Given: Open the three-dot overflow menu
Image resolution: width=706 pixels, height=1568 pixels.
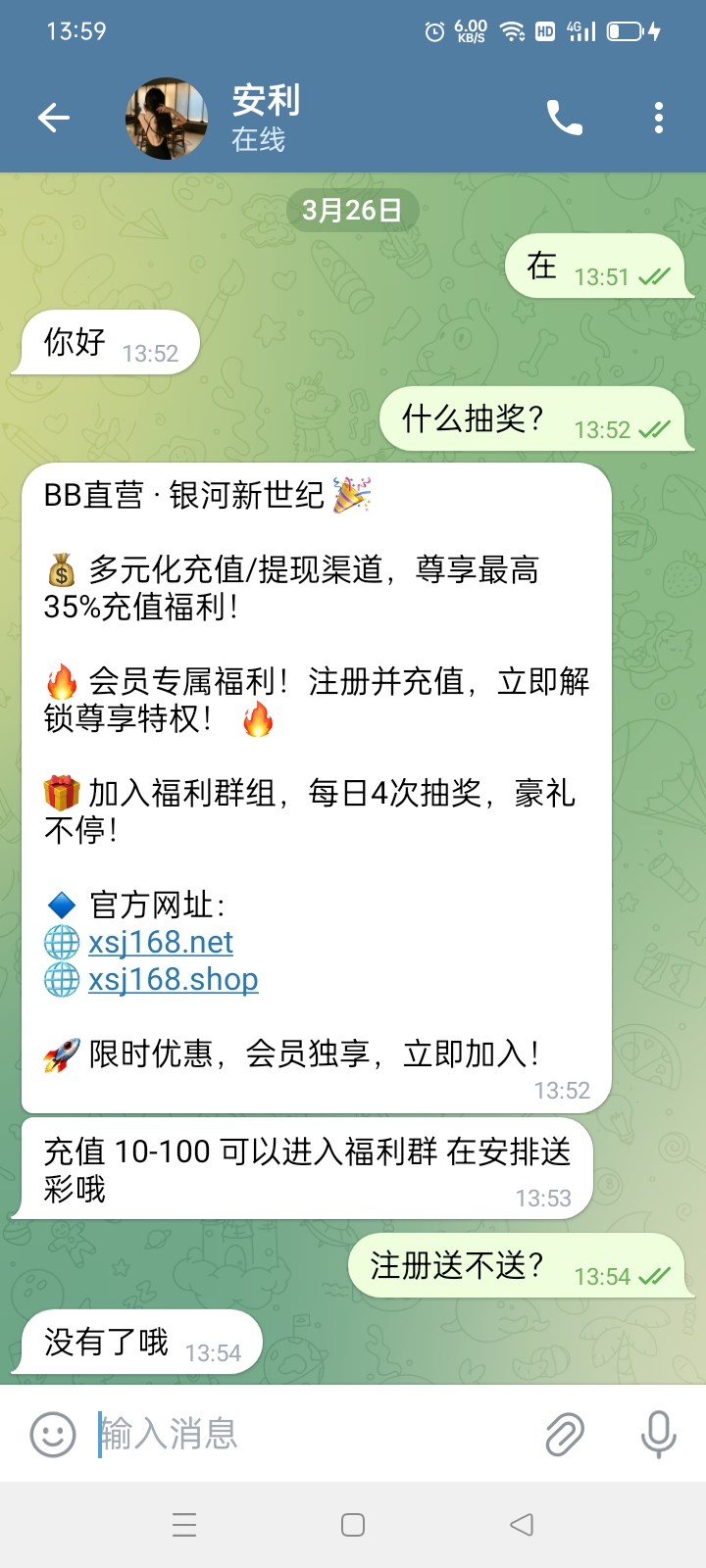Looking at the screenshot, I should (x=659, y=119).
